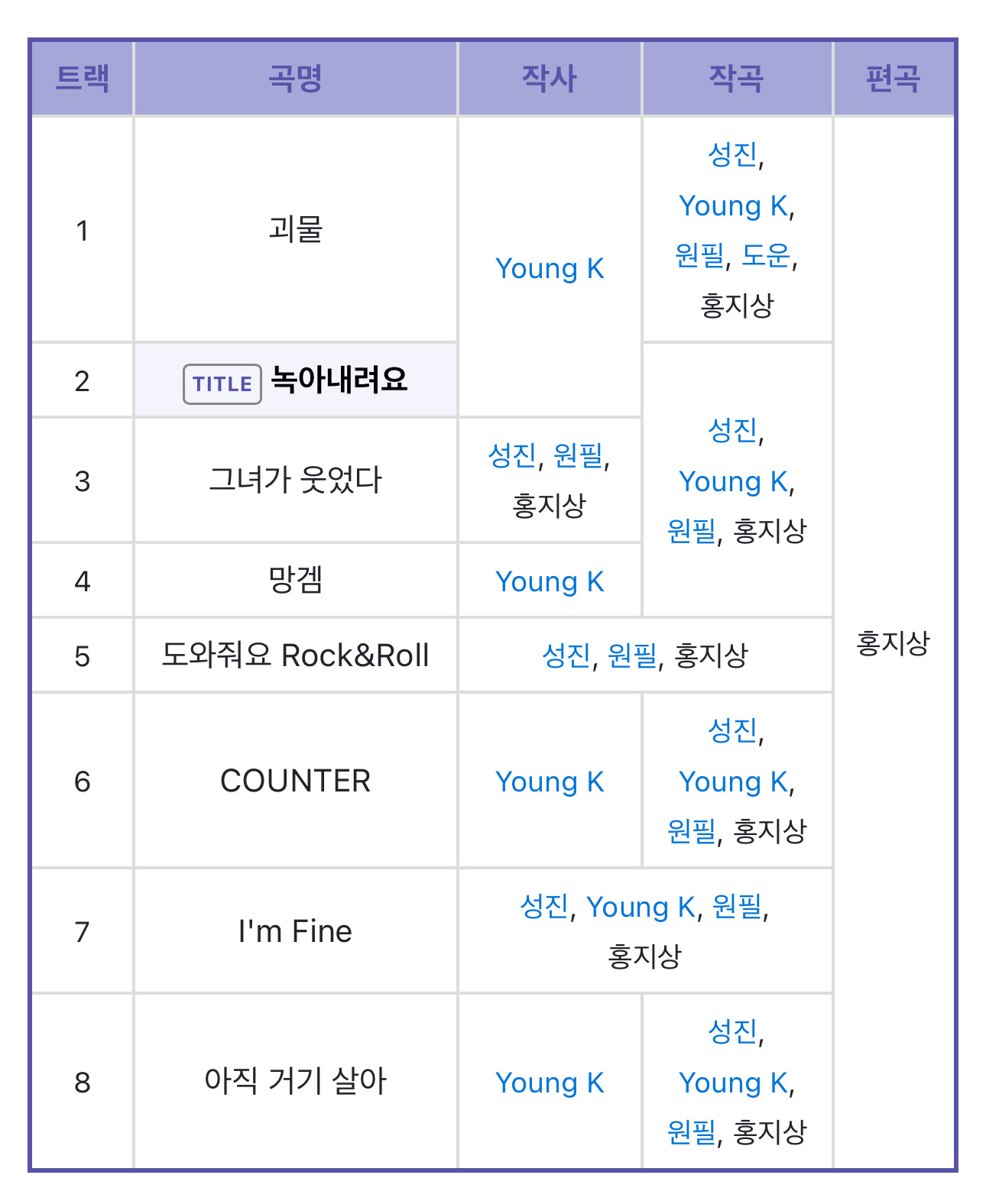
Task: Select 원필 link in I'm Fine row
Action: [738, 907]
